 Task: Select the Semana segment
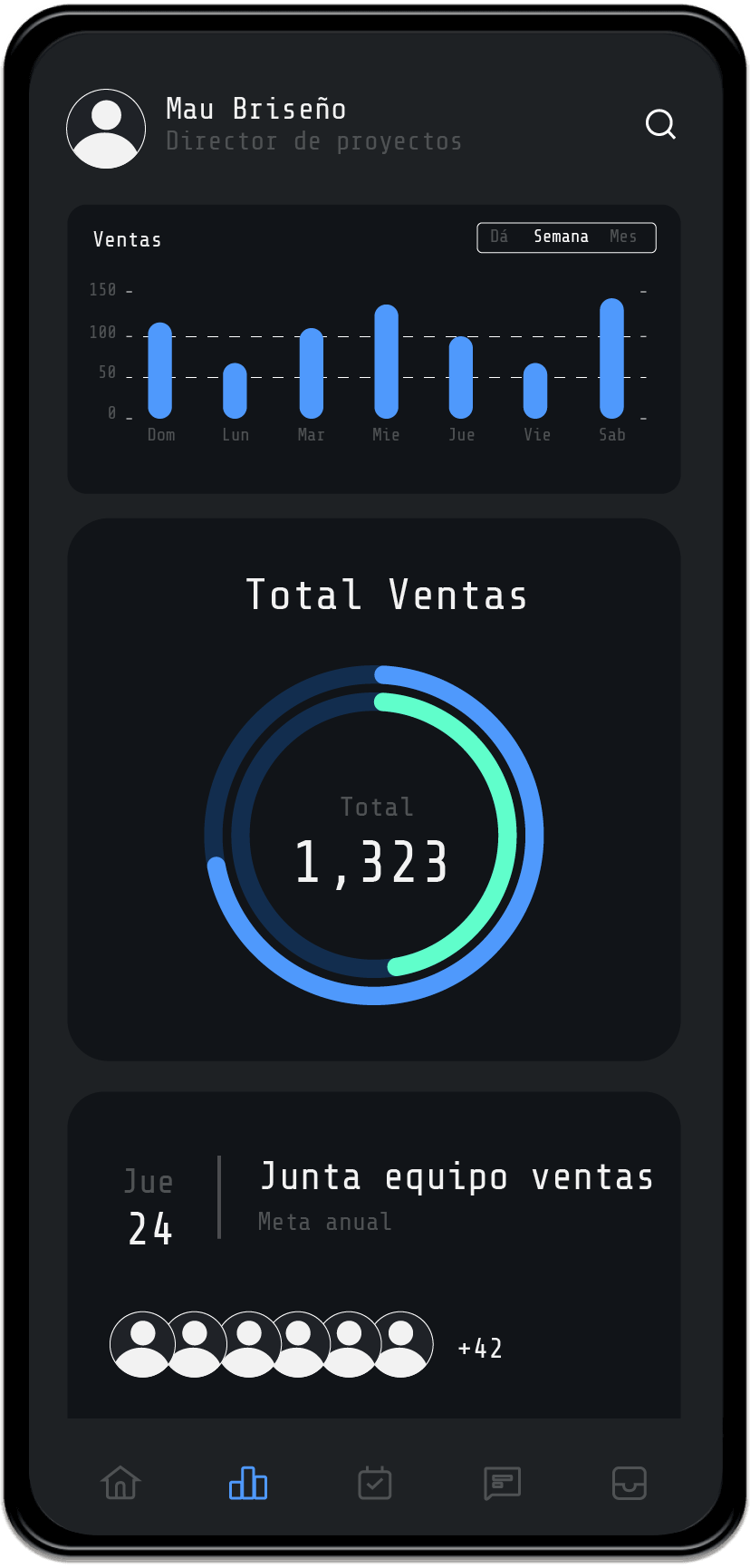click(561, 237)
